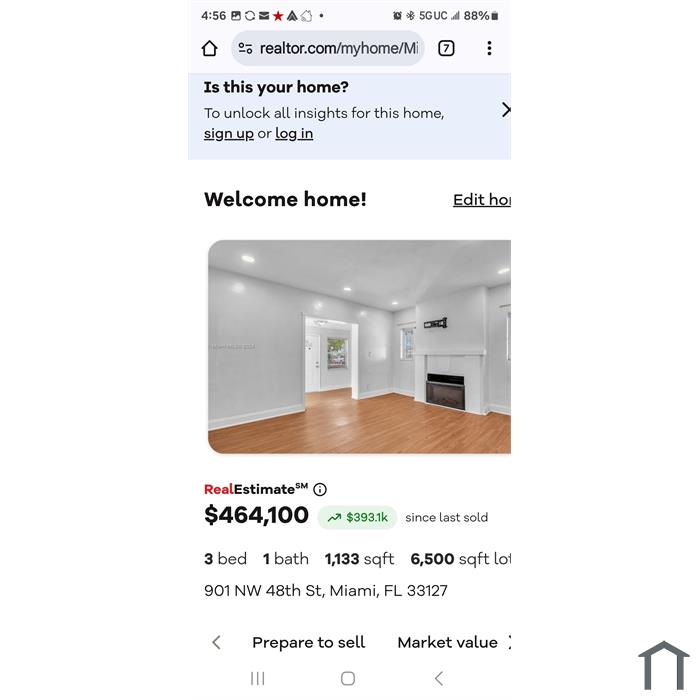
Task: Expand the 'Is this your home?' banner arrow
Action: [505, 110]
